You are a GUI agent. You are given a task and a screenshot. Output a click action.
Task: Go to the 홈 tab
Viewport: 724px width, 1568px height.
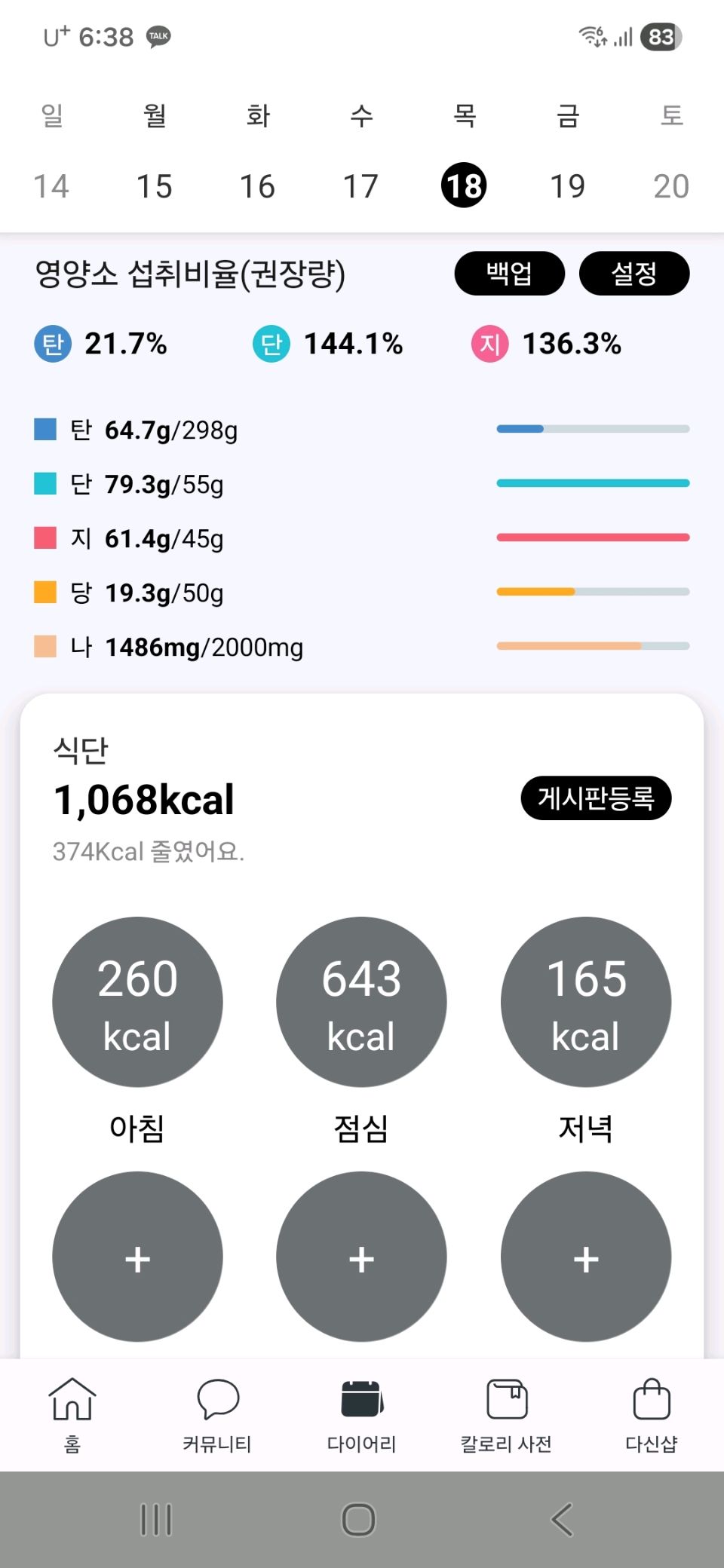click(x=72, y=1415)
